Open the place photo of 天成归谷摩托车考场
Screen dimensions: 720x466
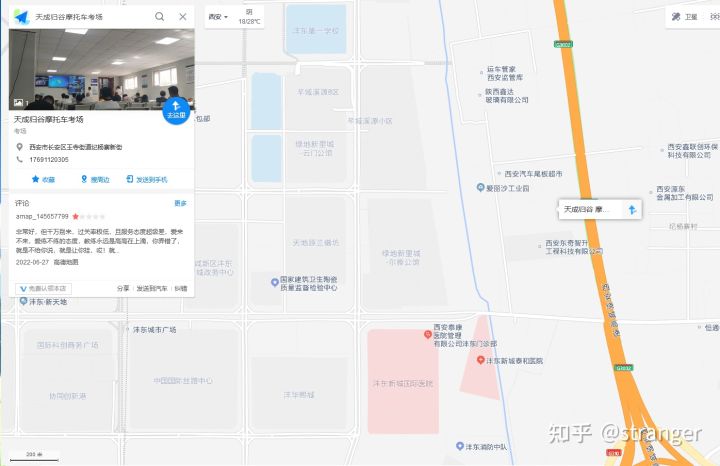point(102,69)
